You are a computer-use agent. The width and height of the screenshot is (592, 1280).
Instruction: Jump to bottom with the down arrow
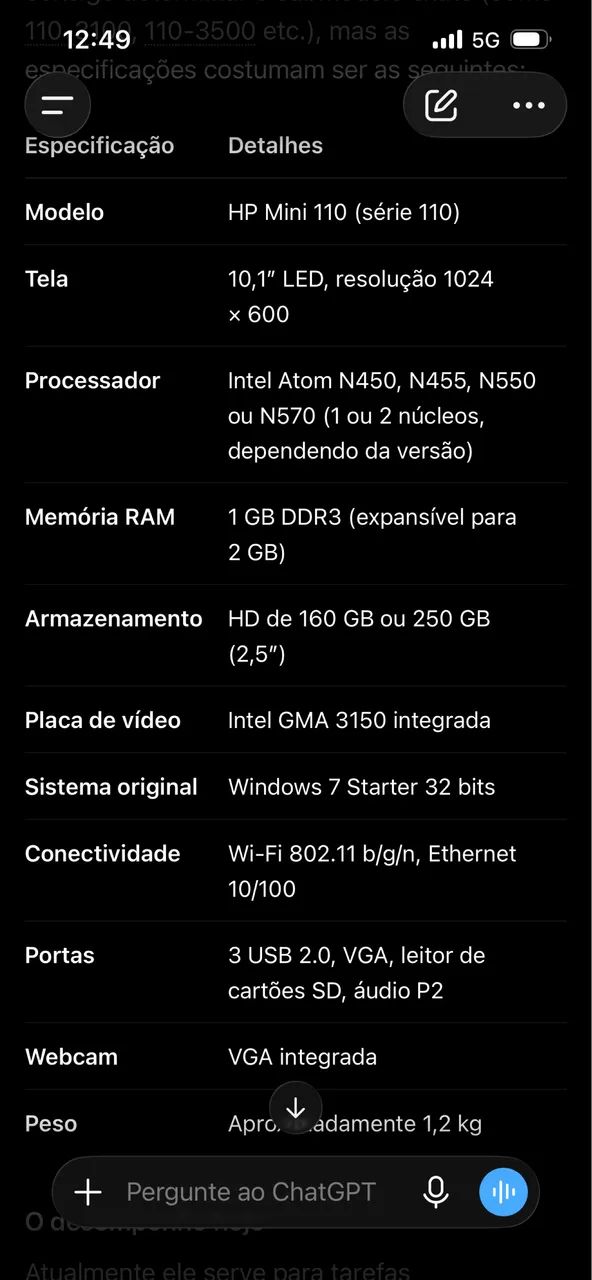coord(295,1108)
